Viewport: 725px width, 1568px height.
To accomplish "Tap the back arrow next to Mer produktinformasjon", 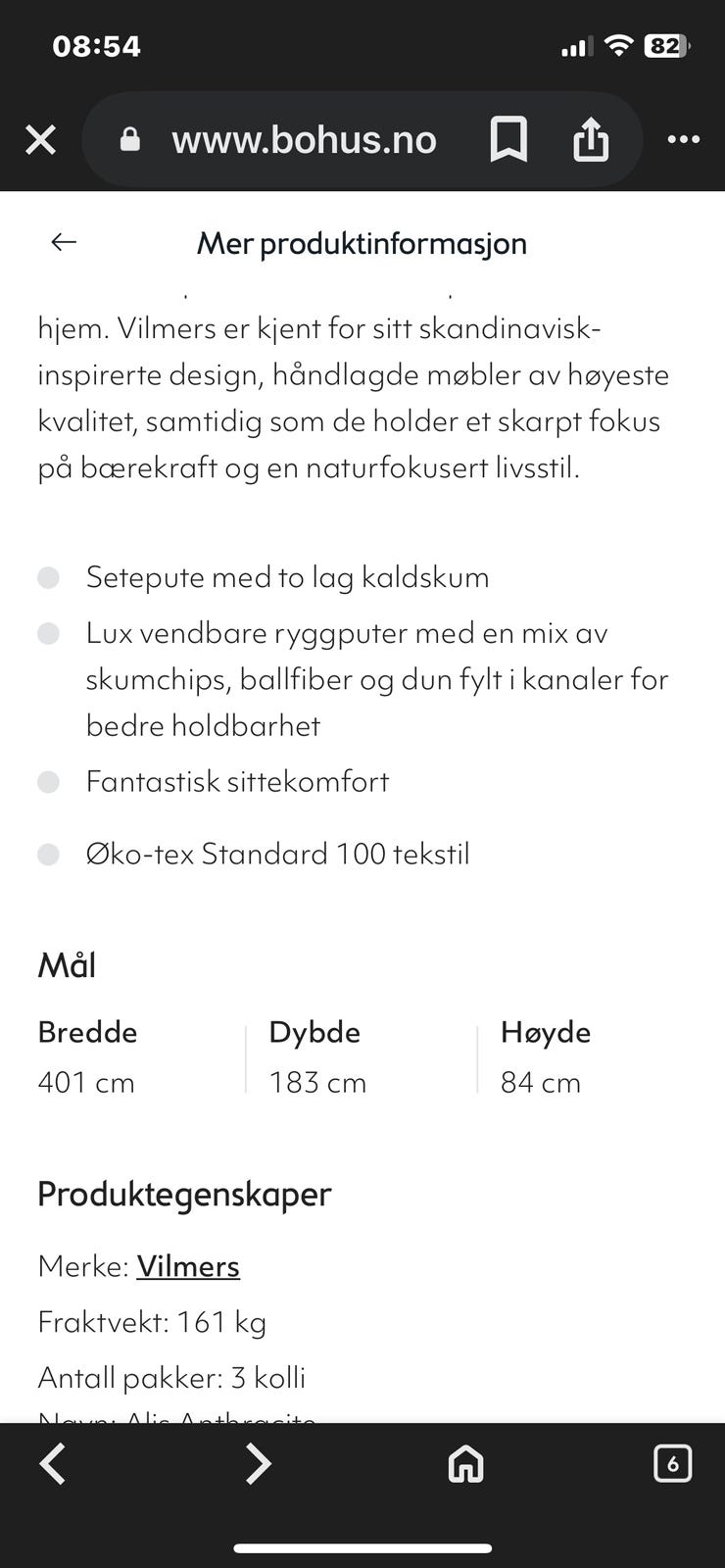I will pos(63,242).
